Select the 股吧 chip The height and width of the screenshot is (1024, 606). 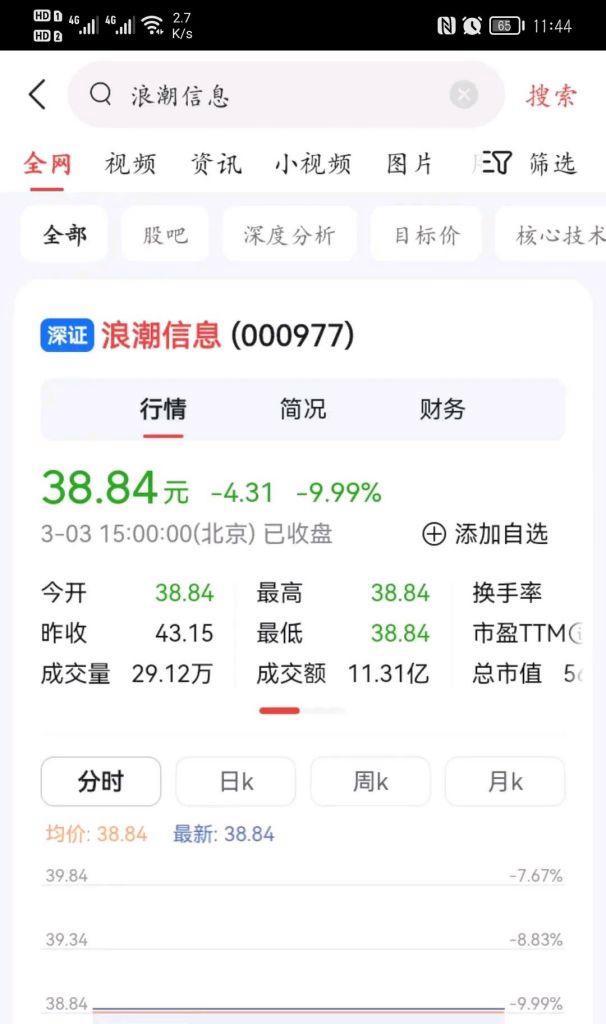[165, 234]
